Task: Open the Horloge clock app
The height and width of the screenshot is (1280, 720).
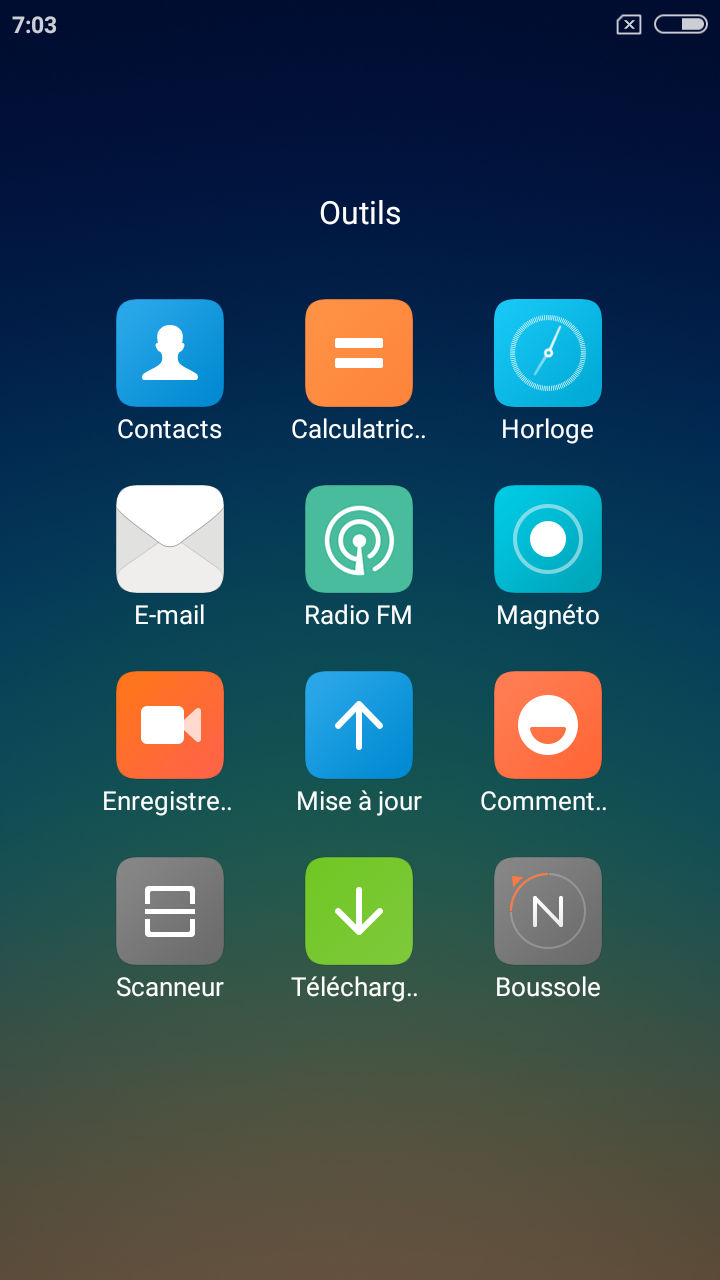Action: (x=548, y=353)
